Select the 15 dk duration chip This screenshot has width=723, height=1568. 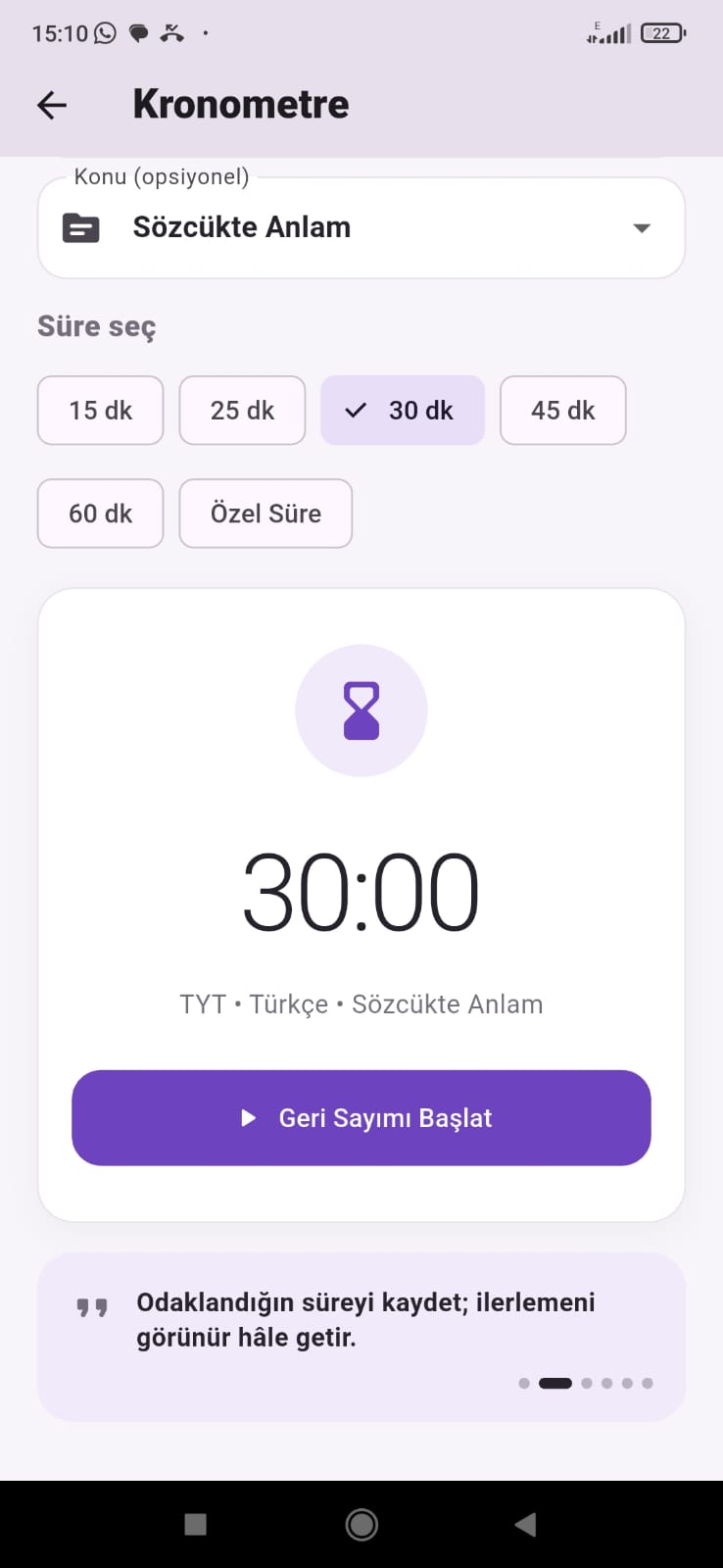[x=100, y=411]
